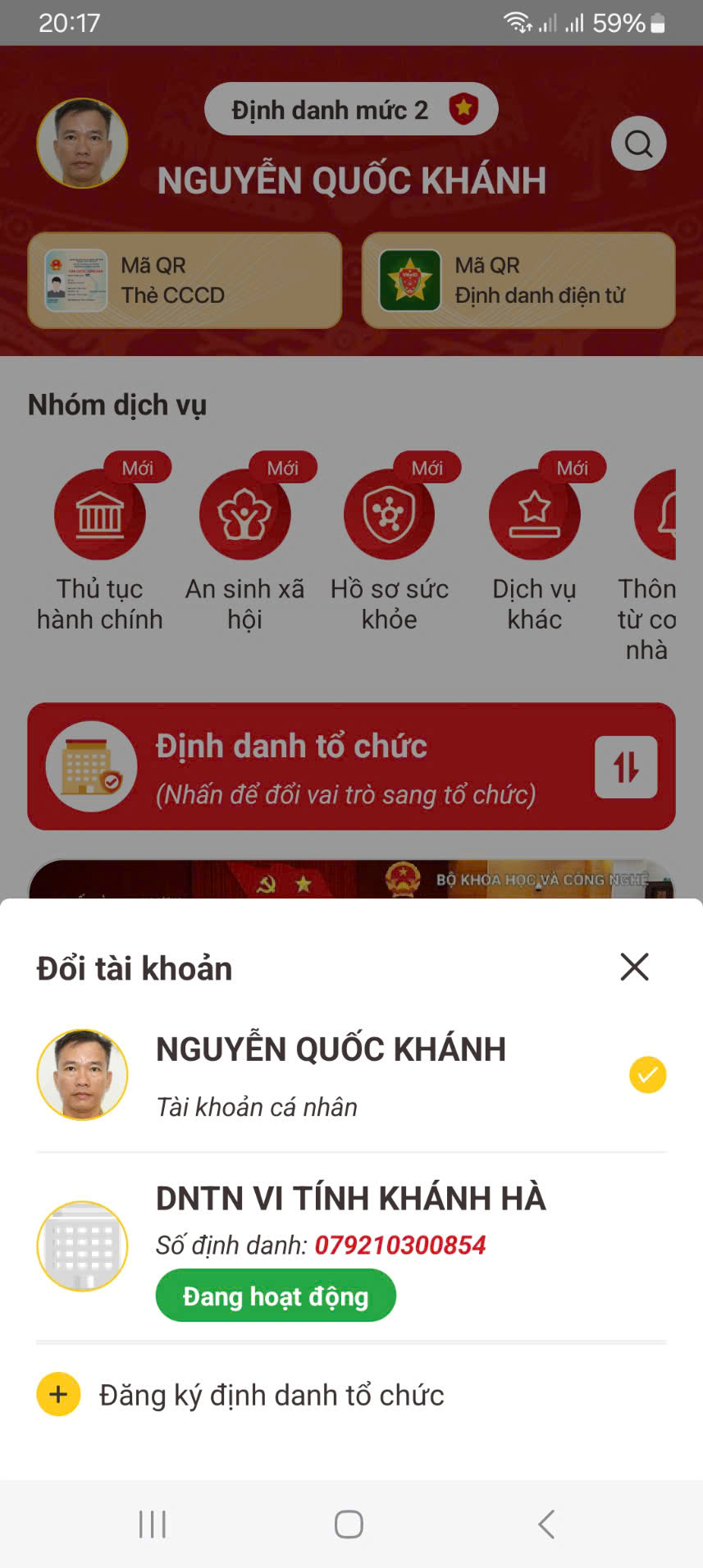Tap the red identification number 079210300854
This screenshot has height=1568, width=703.
[x=401, y=1245]
